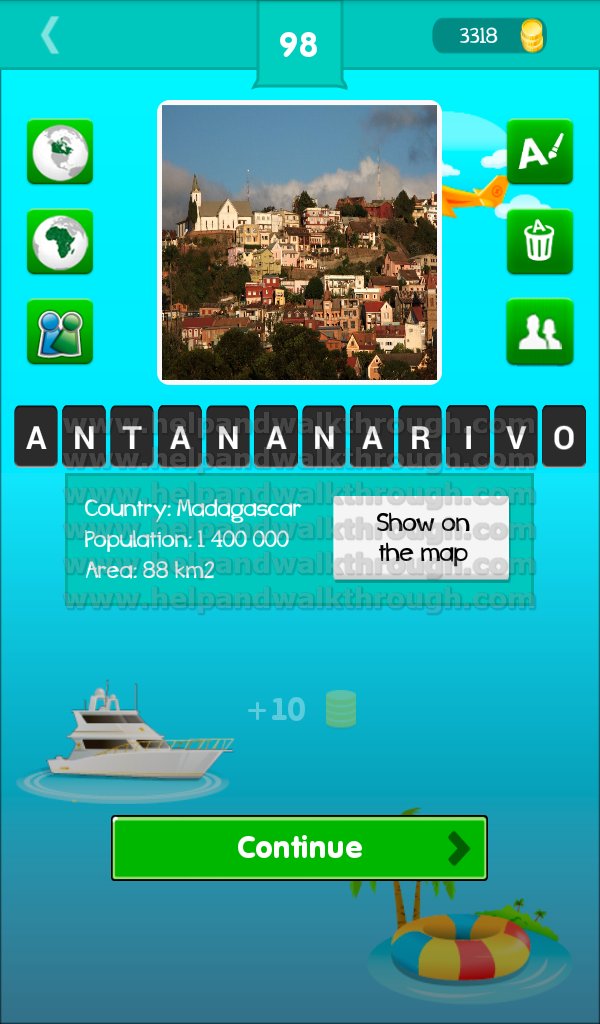Use the Africa globe hint button
The height and width of the screenshot is (1024, 600).
point(60,242)
